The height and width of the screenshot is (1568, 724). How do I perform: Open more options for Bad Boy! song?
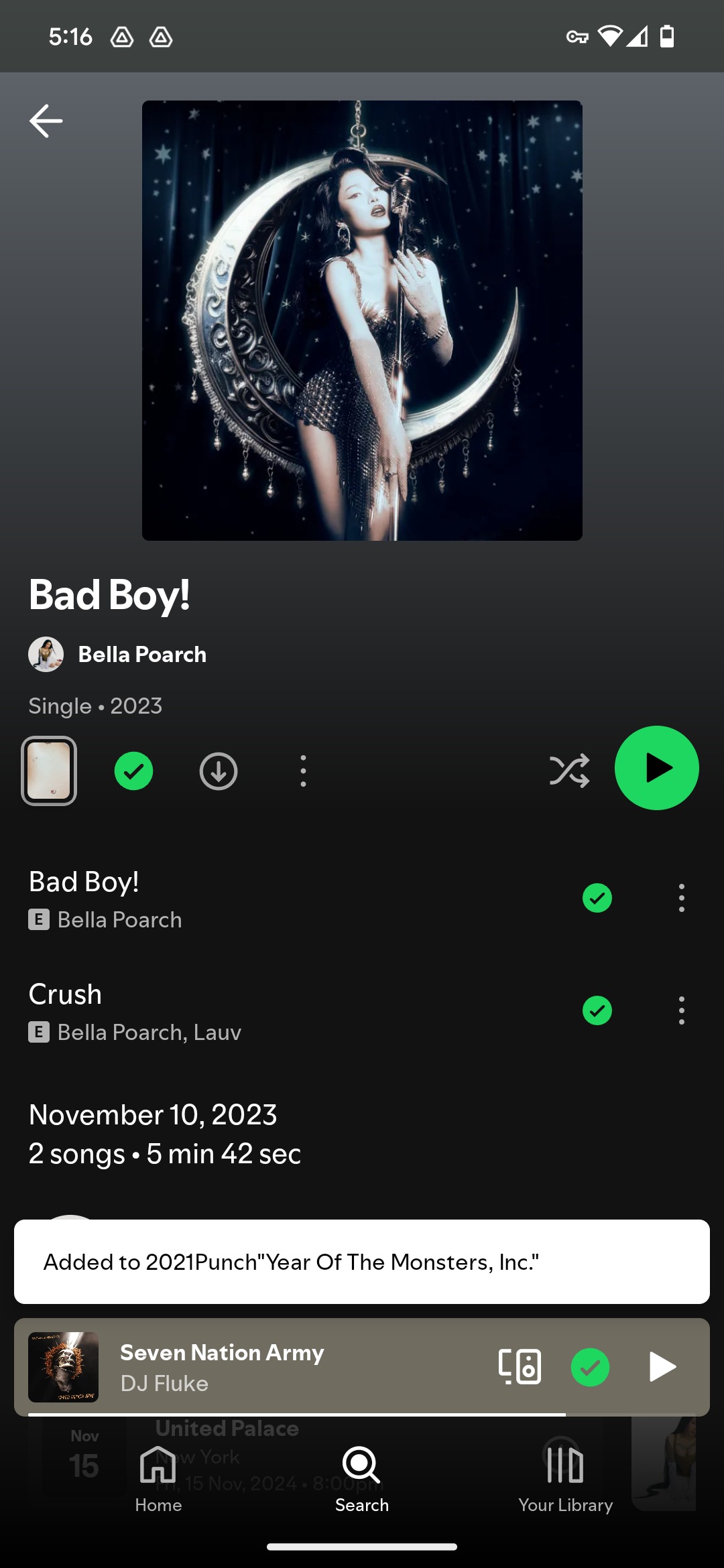(681, 898)
